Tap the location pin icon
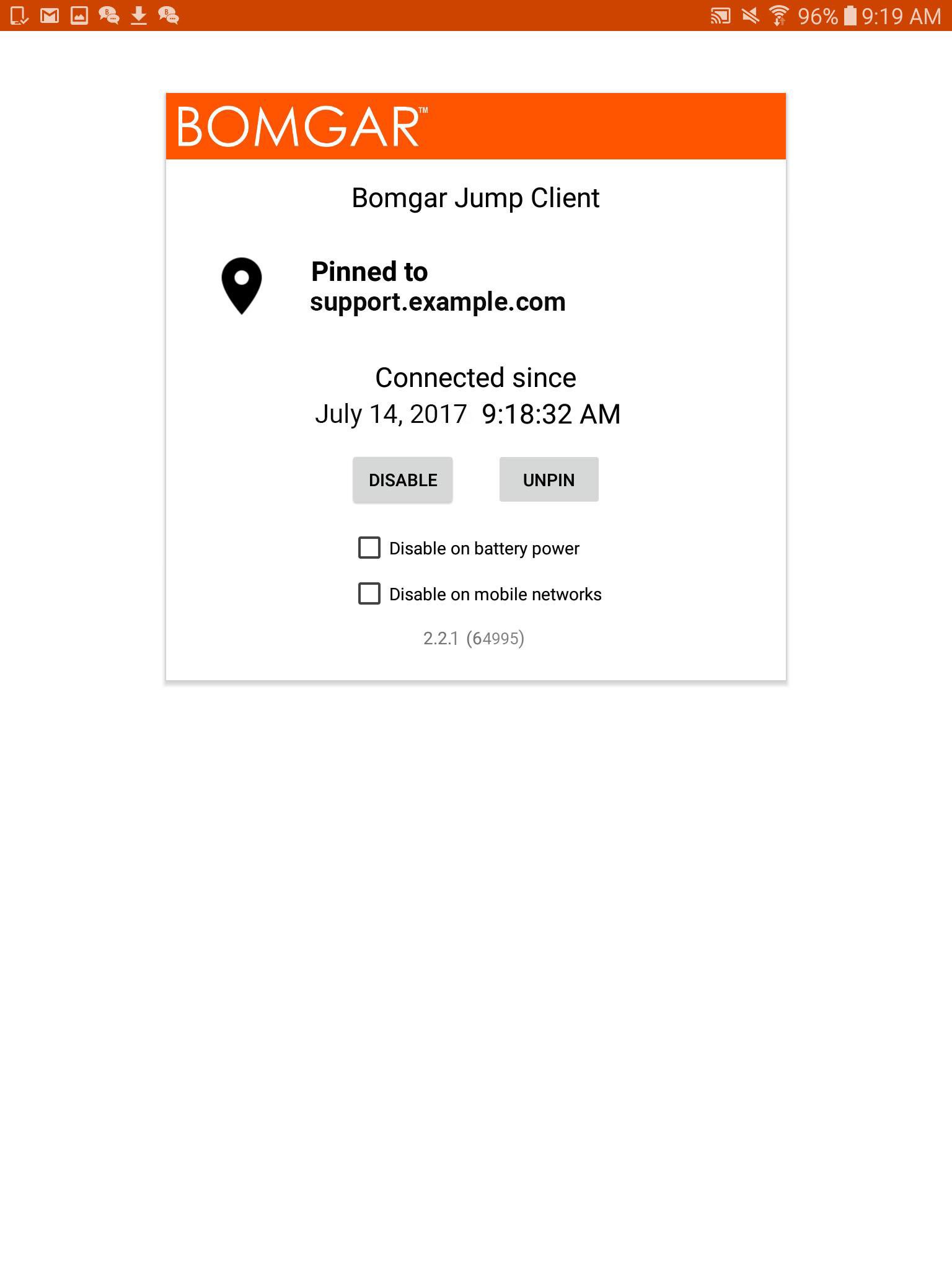This screenshot has height=1270, width=952. [x=241, y=286]
